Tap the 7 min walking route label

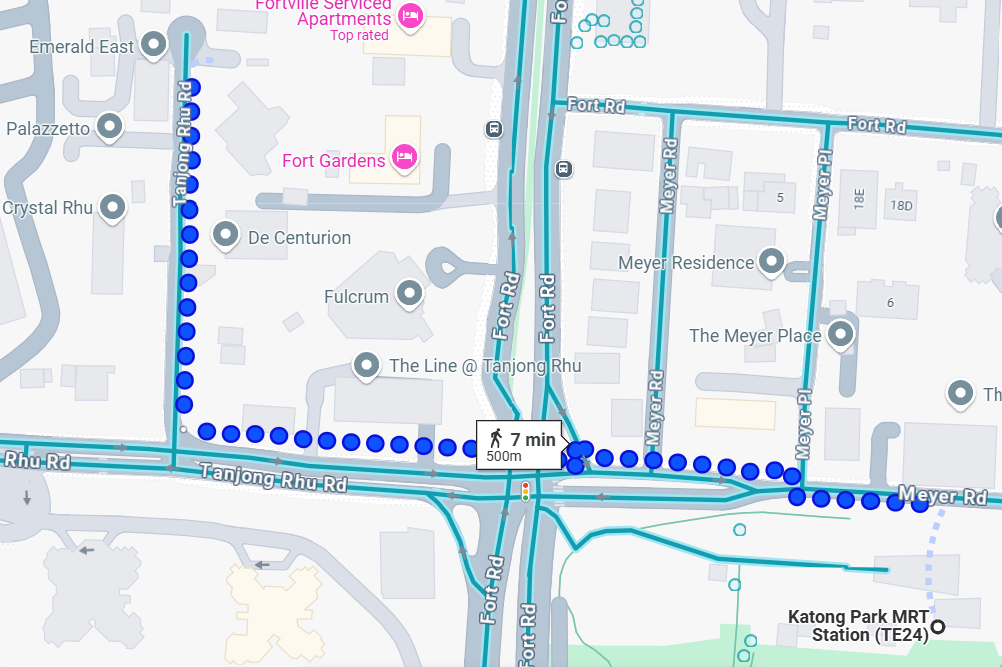point(520,444)
